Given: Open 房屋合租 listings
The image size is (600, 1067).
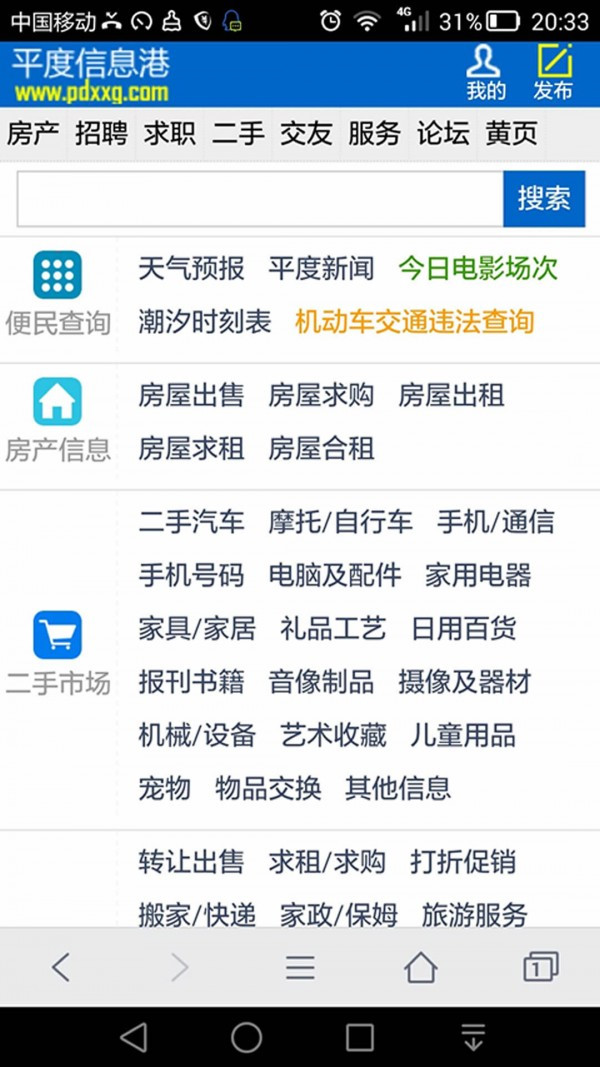Looking at the screenshot, I should pyautogui.click(x=321, y=448).
